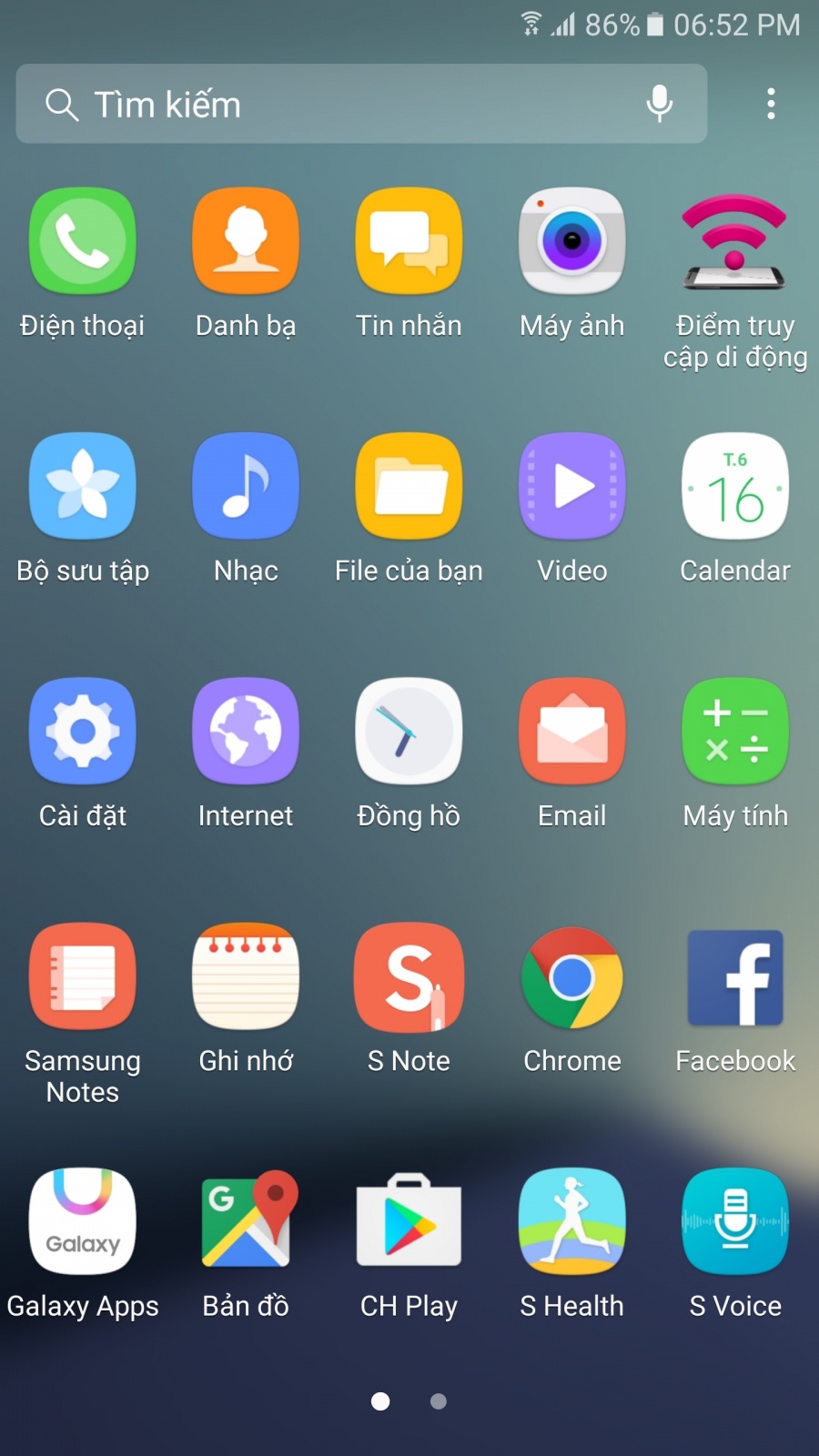The width and height of the screenshot is (819, 1456).
Task: Open the Điện thoại phone app
Action: point(82,241)
